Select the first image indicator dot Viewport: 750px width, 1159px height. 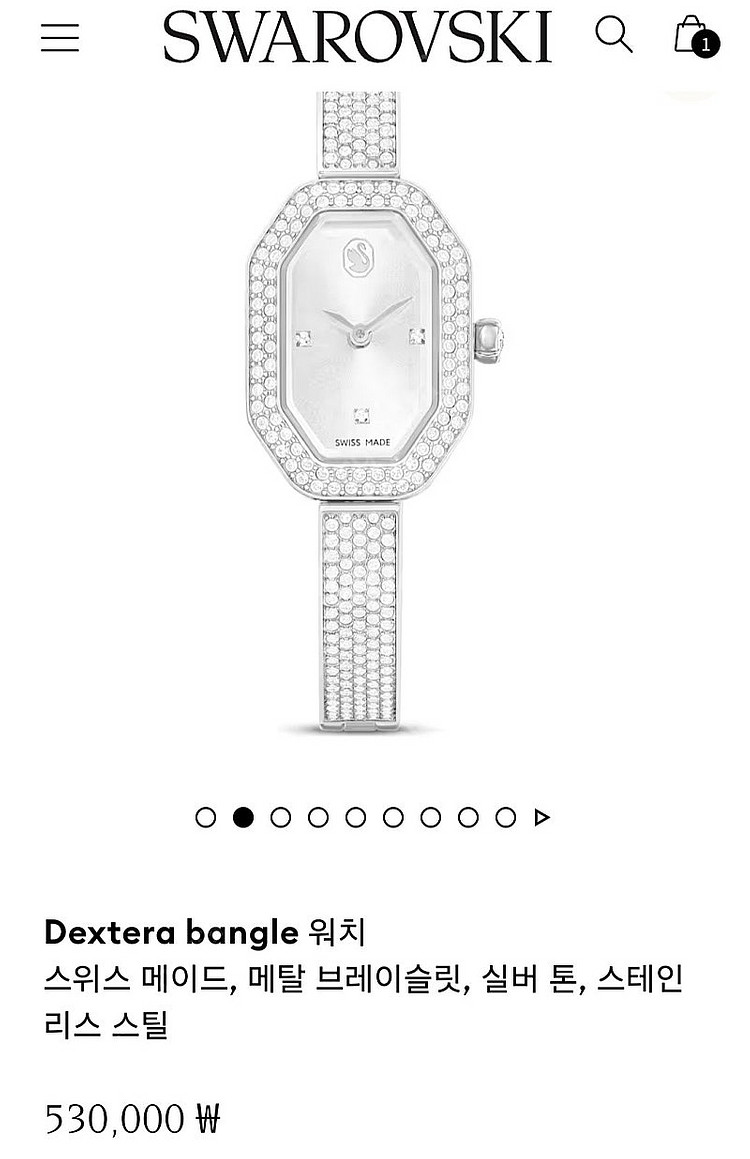[206, 818]
